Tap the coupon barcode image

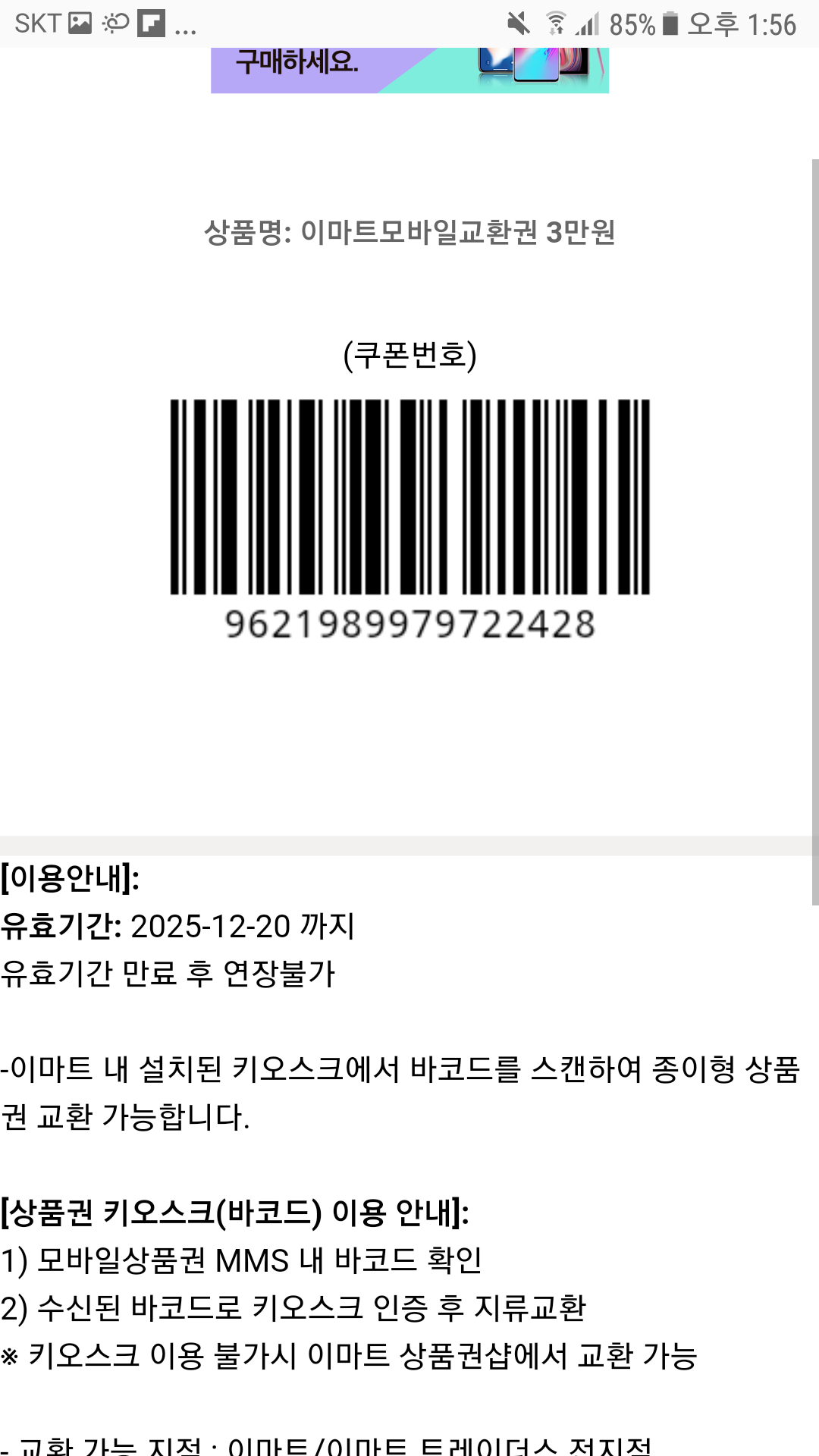coord(409,497)
